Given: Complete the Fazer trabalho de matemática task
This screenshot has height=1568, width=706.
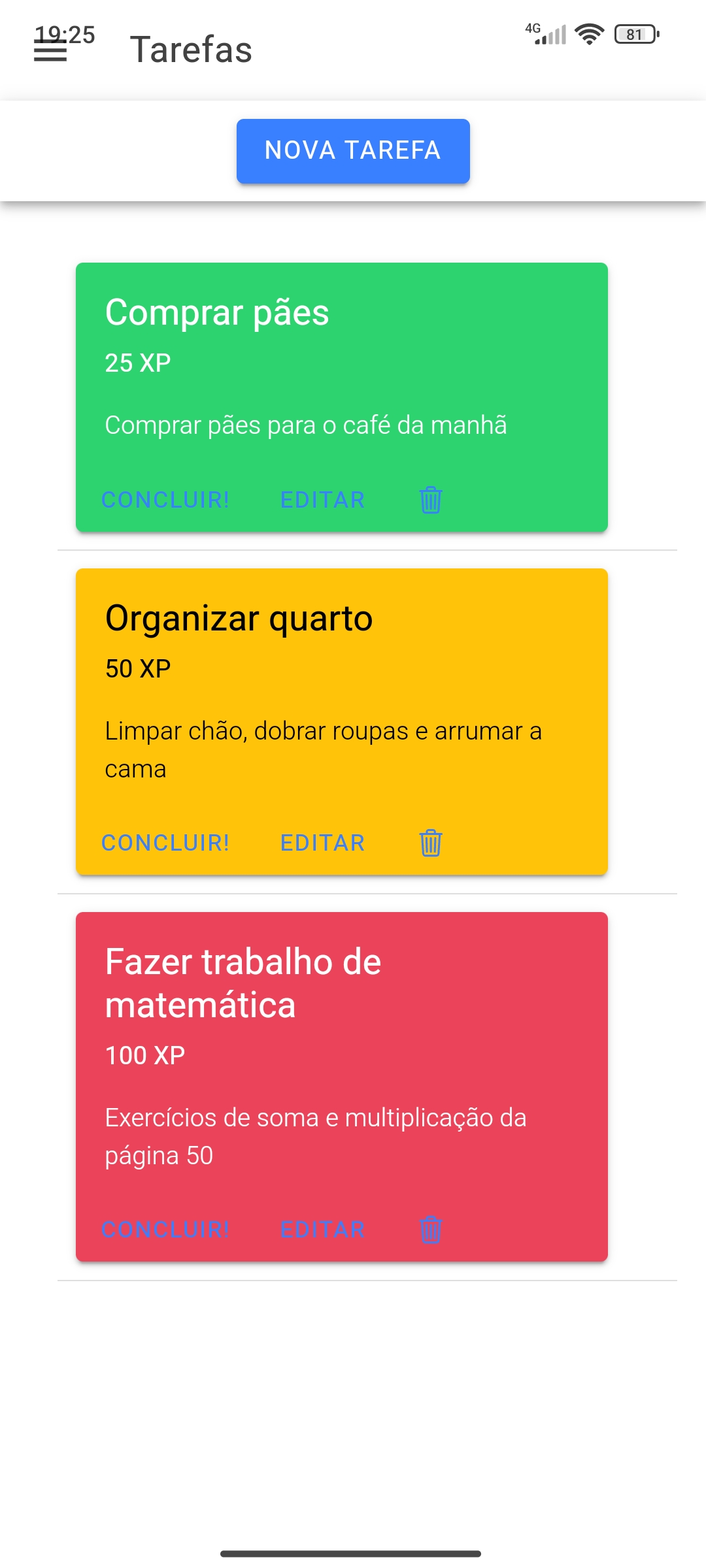Looking at the screenshot, I should point(165,1230).
